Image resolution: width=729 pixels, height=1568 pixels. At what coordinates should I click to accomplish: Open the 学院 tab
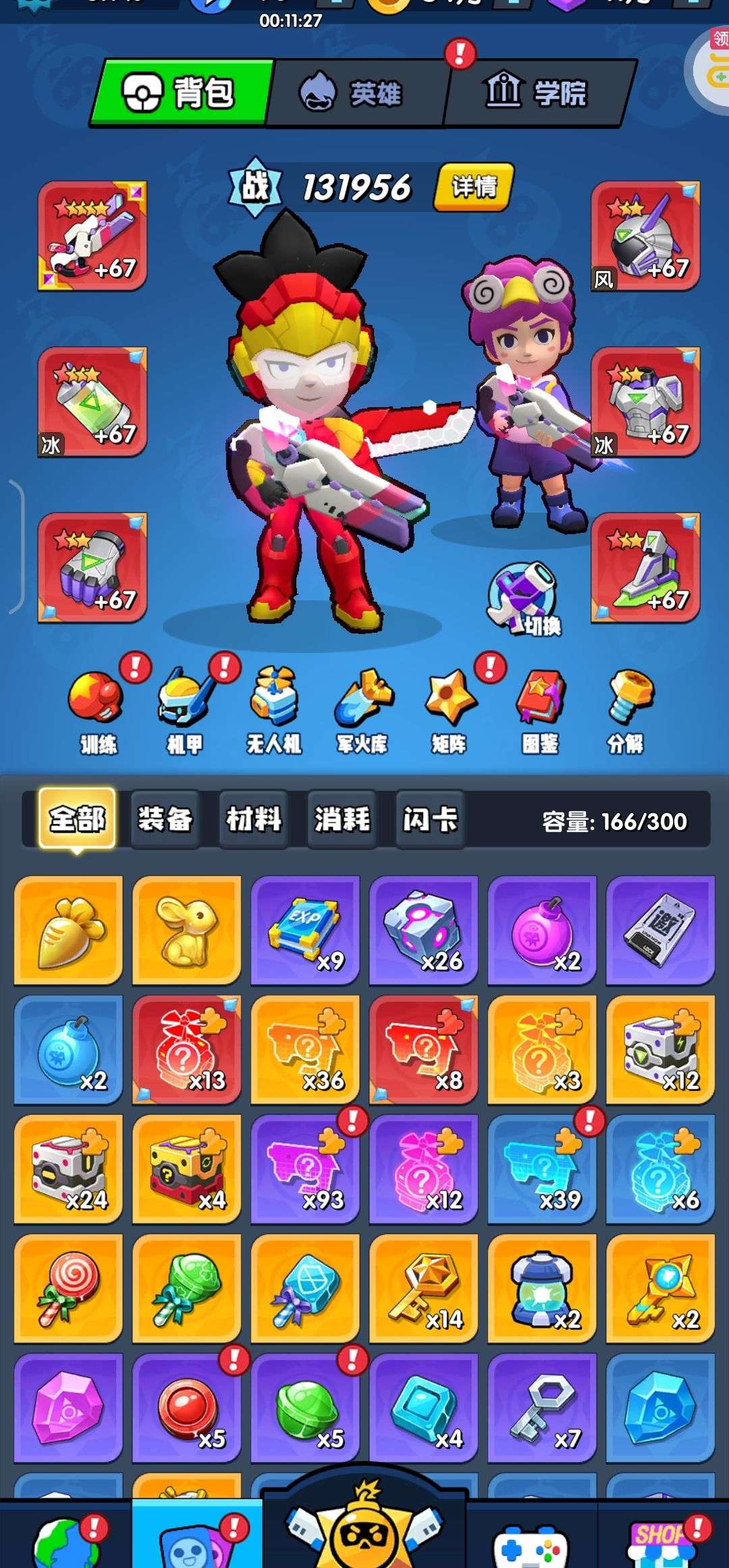[537, 93]
